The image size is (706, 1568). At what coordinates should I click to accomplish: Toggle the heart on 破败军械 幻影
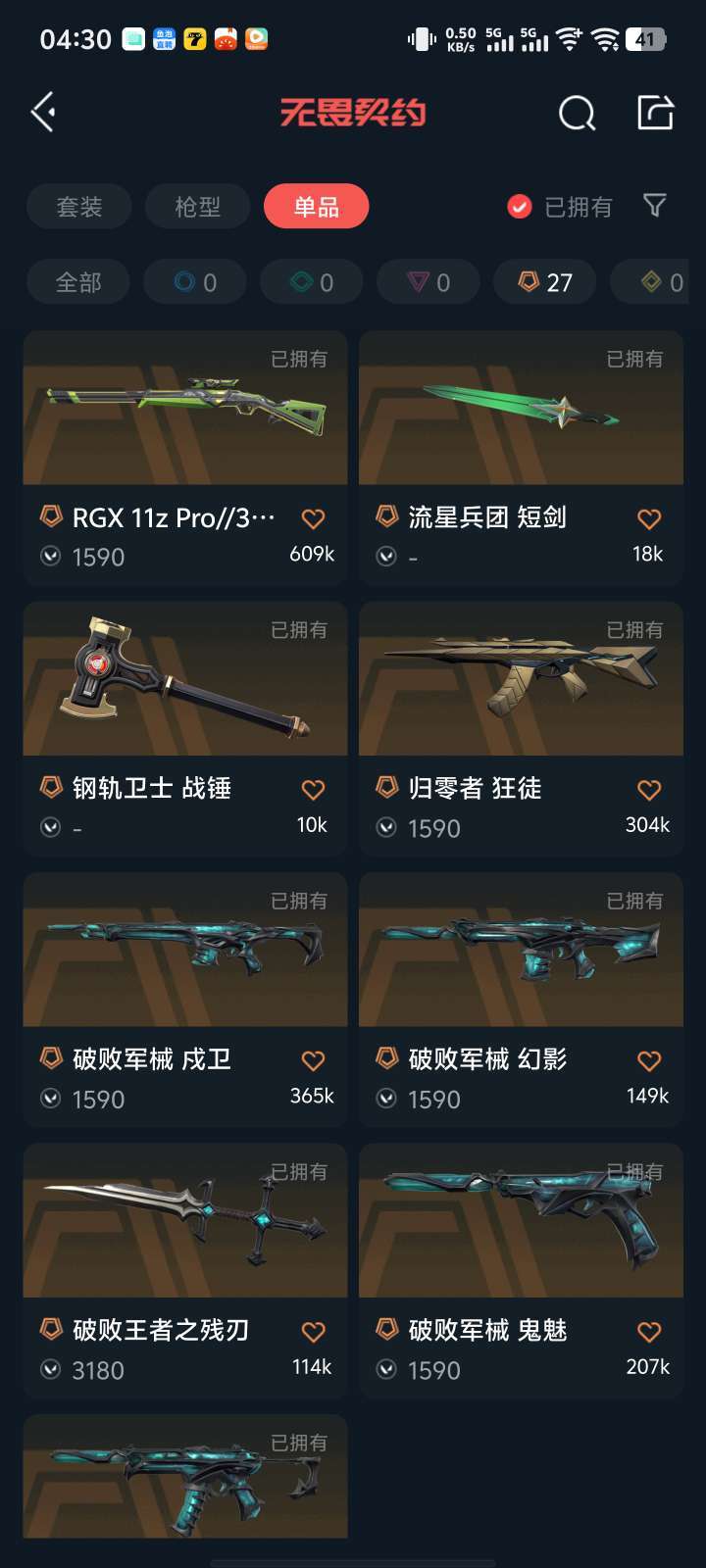click(649, 1059)
